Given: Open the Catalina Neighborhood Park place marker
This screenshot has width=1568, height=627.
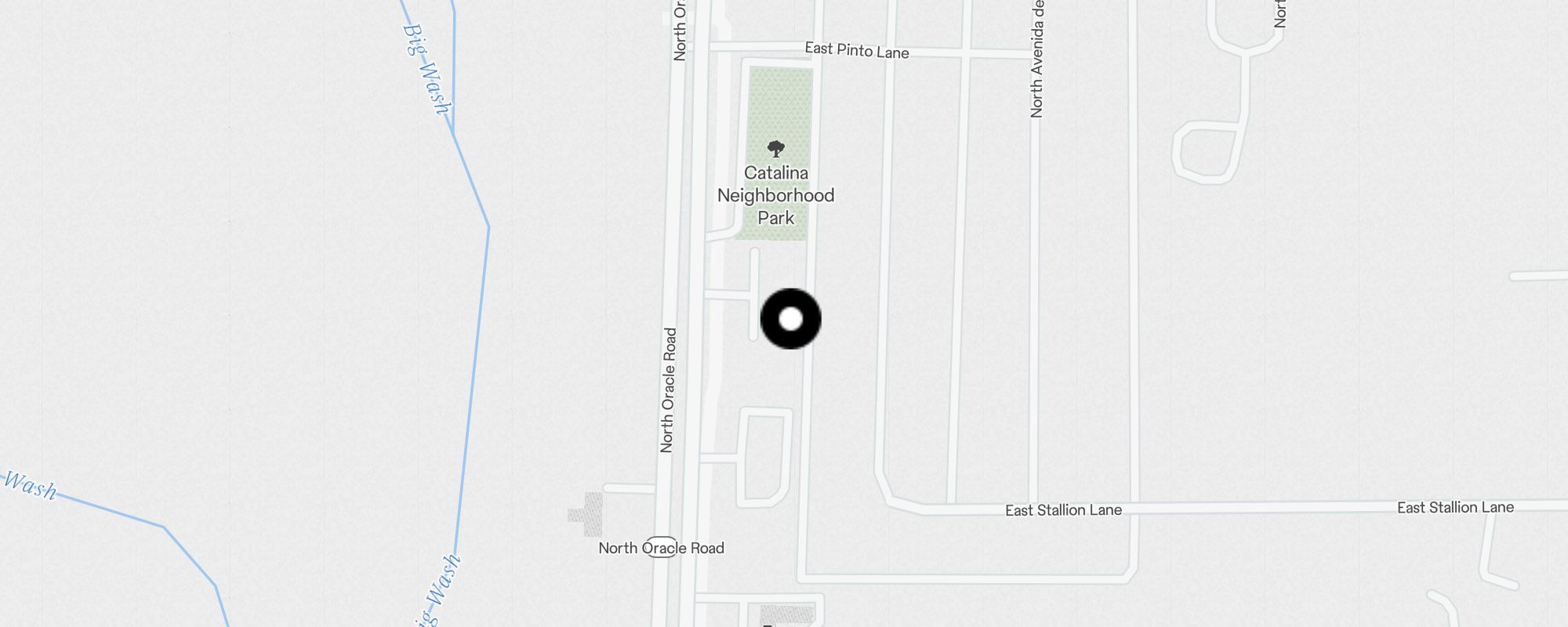Looking at the screenshot, I should tap(775, 149).
